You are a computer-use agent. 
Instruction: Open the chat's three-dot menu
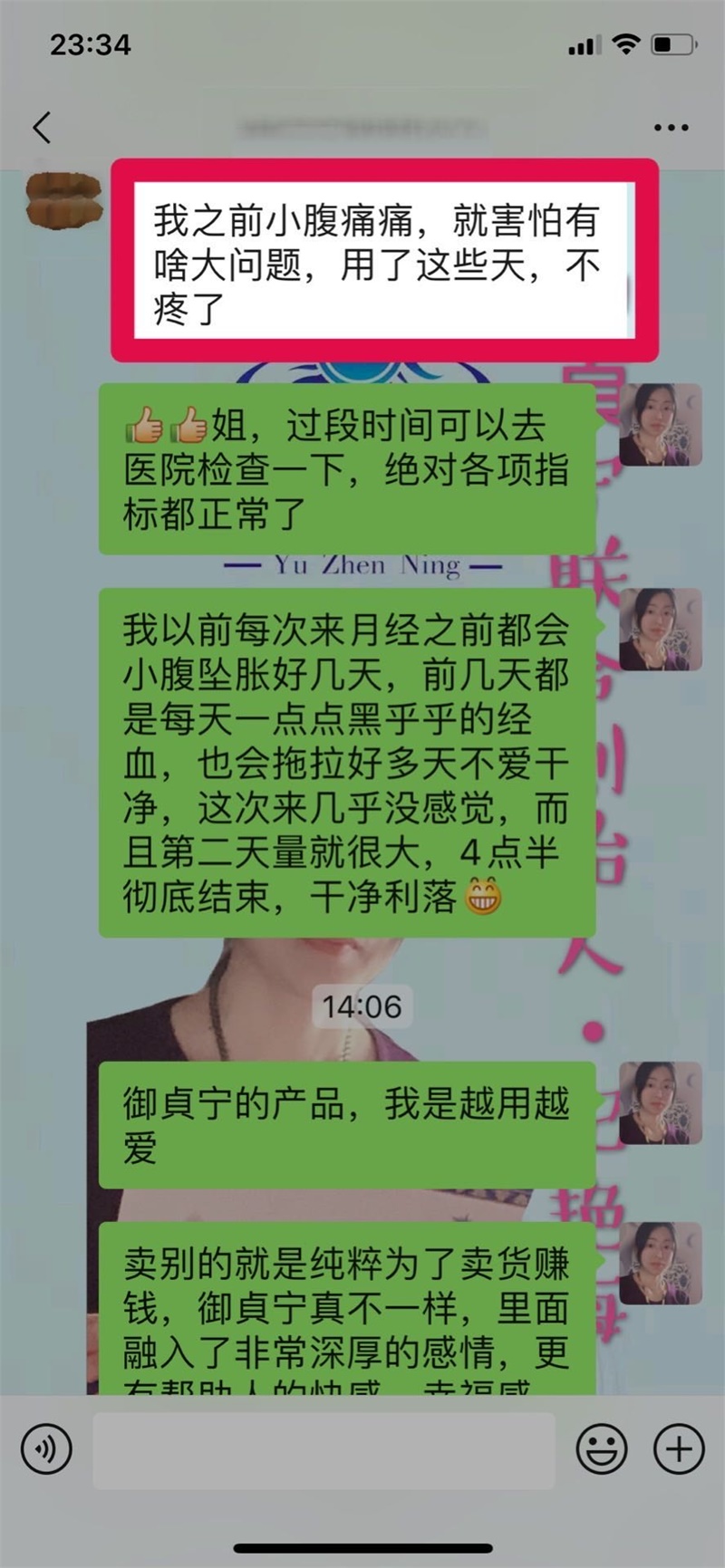(x=671, y=128)
